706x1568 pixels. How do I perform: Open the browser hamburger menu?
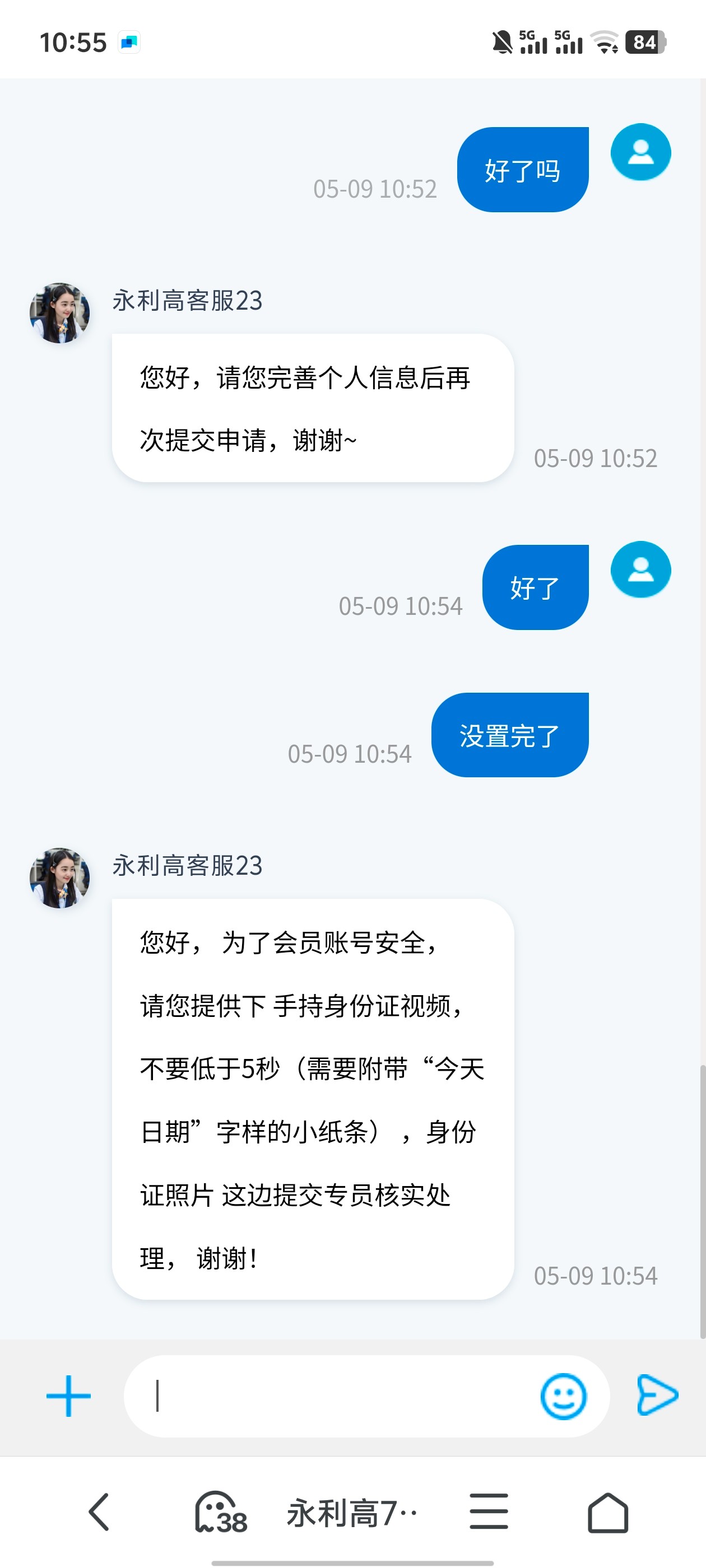point(489,1511)
